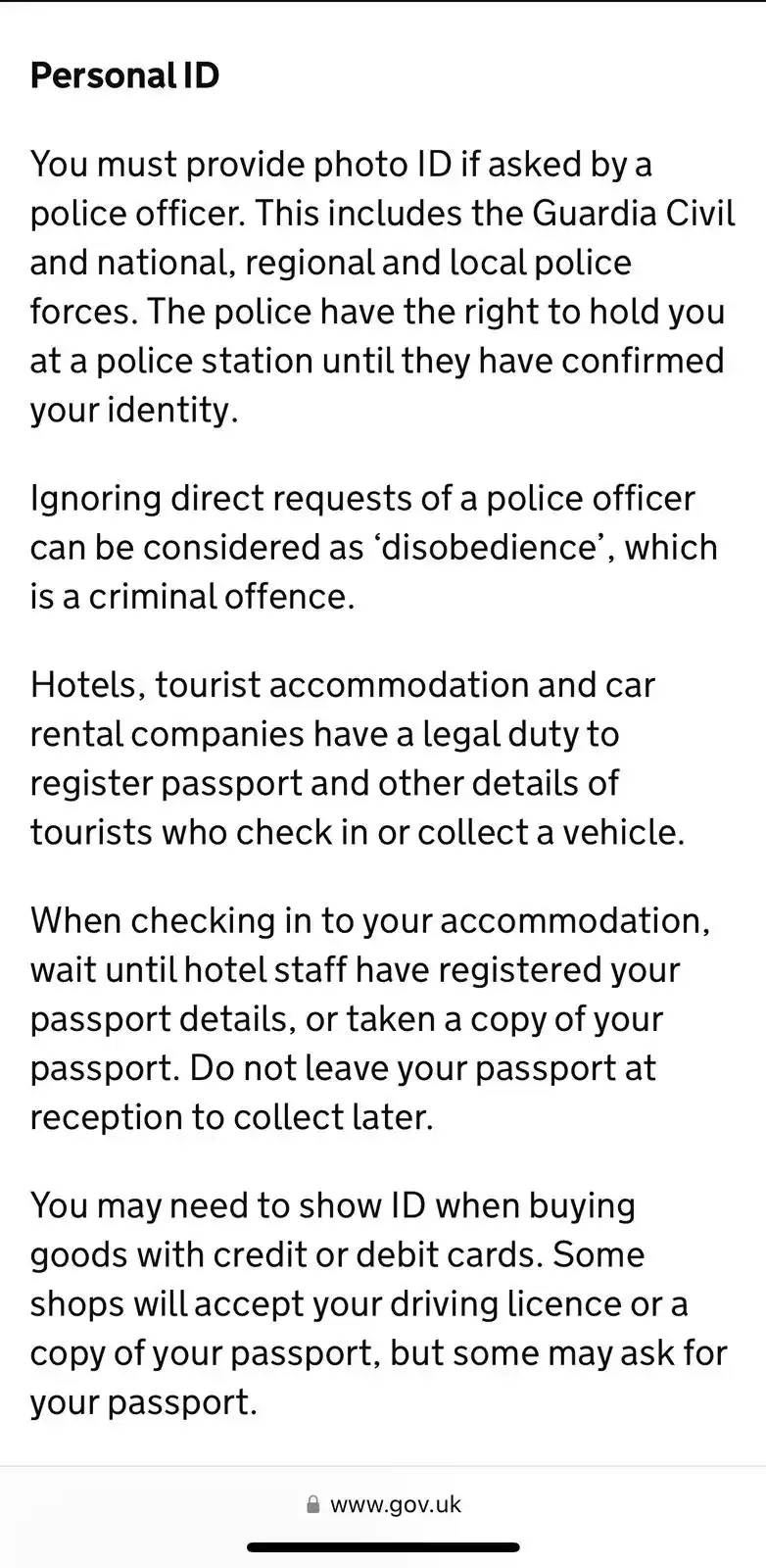
Task: Tap the www.gov.uk address bar
Action: click(384, 1504)
